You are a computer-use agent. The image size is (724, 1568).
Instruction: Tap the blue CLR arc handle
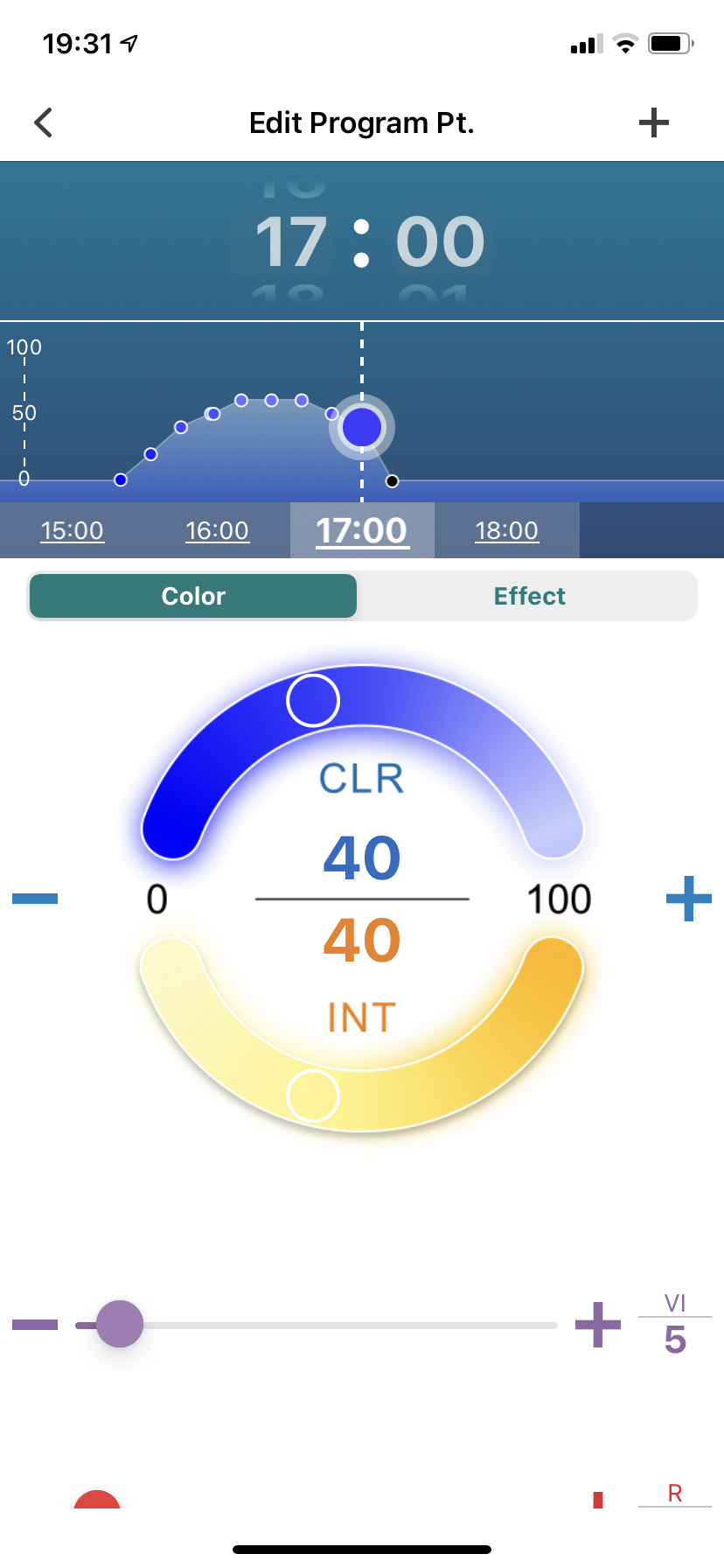pyautogui.click(x=313, y=700)
